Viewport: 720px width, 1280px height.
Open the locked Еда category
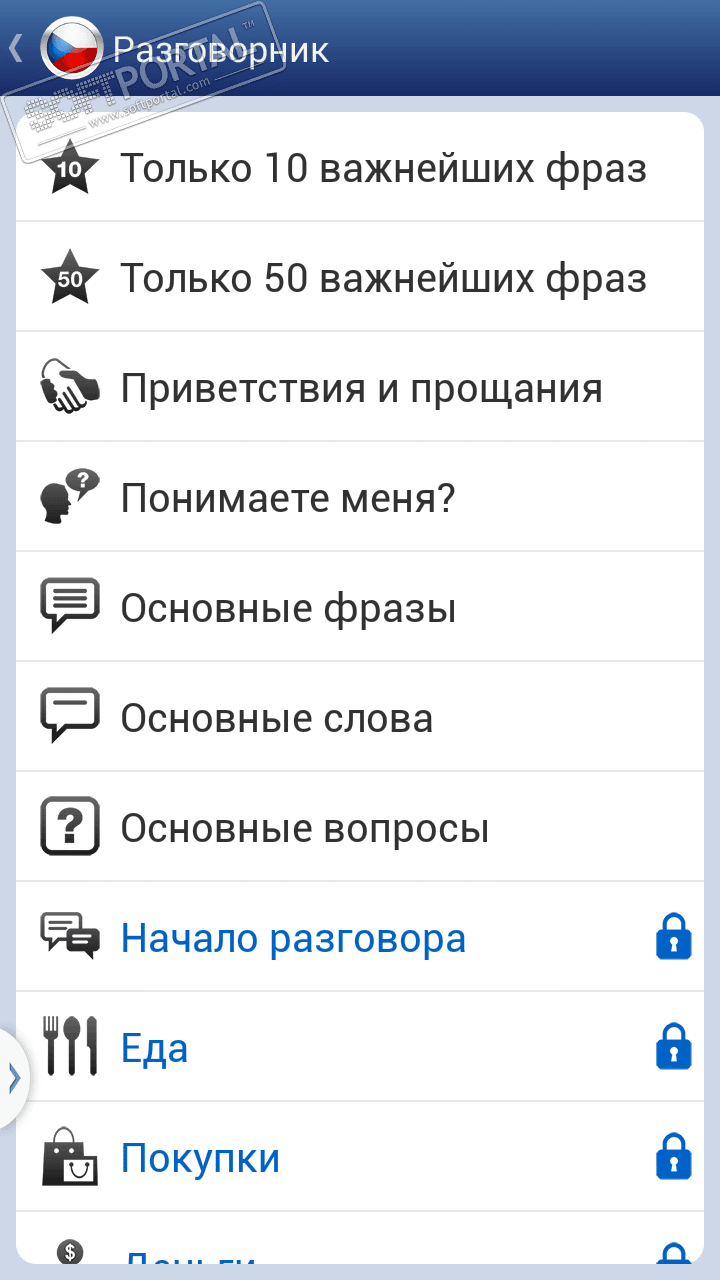click(360, 1048)
